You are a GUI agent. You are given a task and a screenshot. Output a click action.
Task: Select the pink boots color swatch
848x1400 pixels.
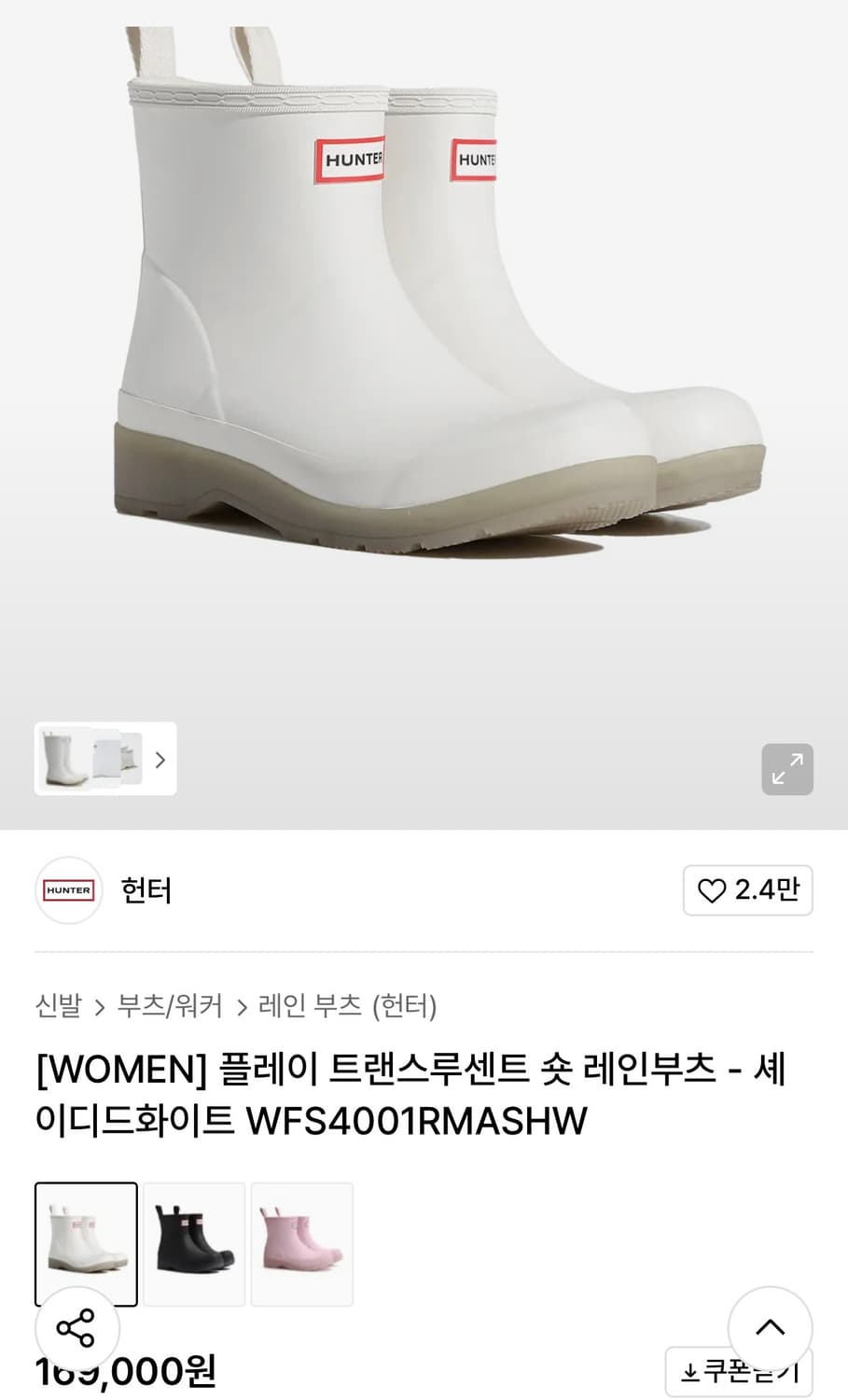(301, 1244)
